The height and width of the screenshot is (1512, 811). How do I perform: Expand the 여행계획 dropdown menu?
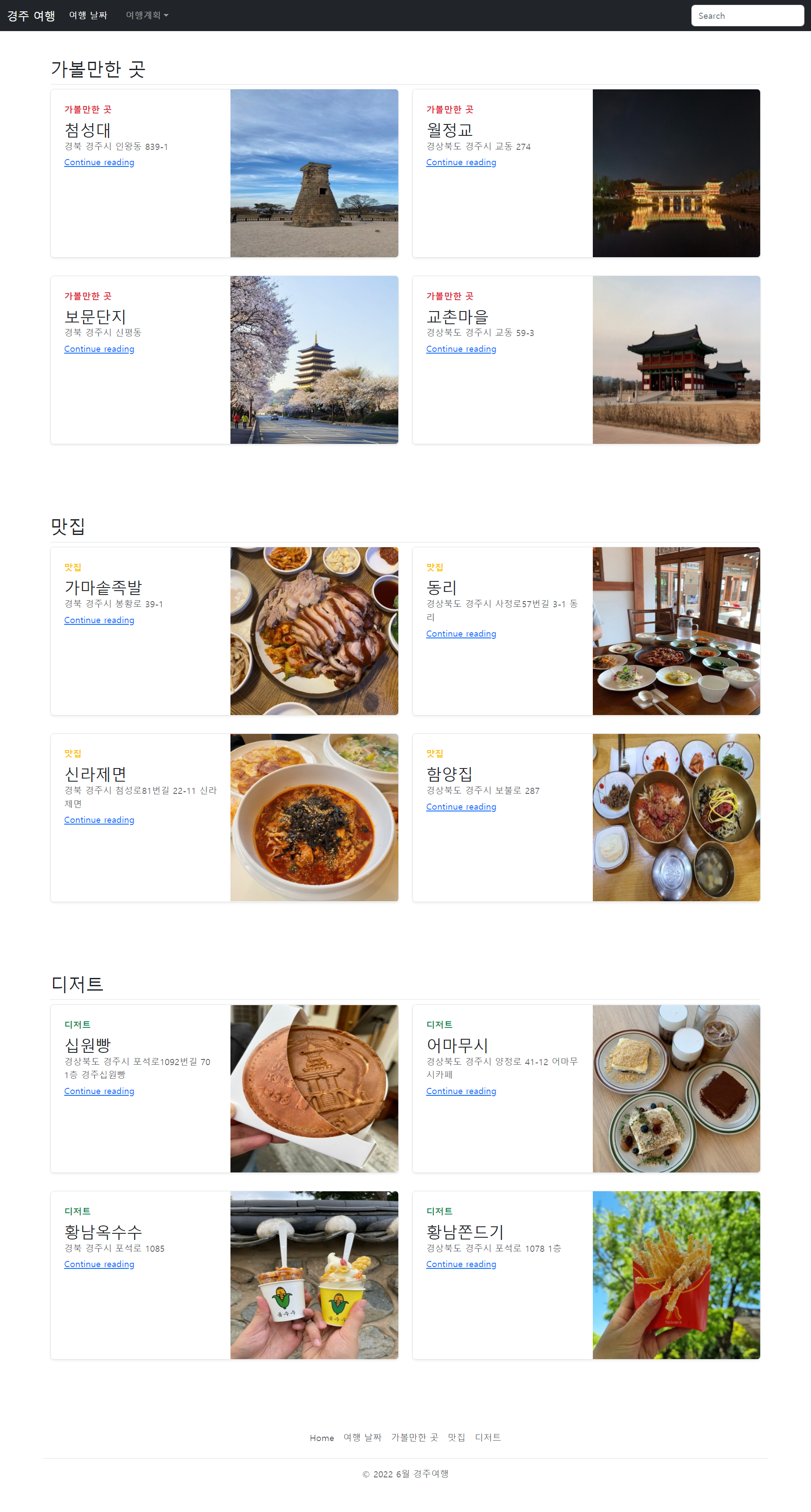pyautogui.click(x=147, y=15)
